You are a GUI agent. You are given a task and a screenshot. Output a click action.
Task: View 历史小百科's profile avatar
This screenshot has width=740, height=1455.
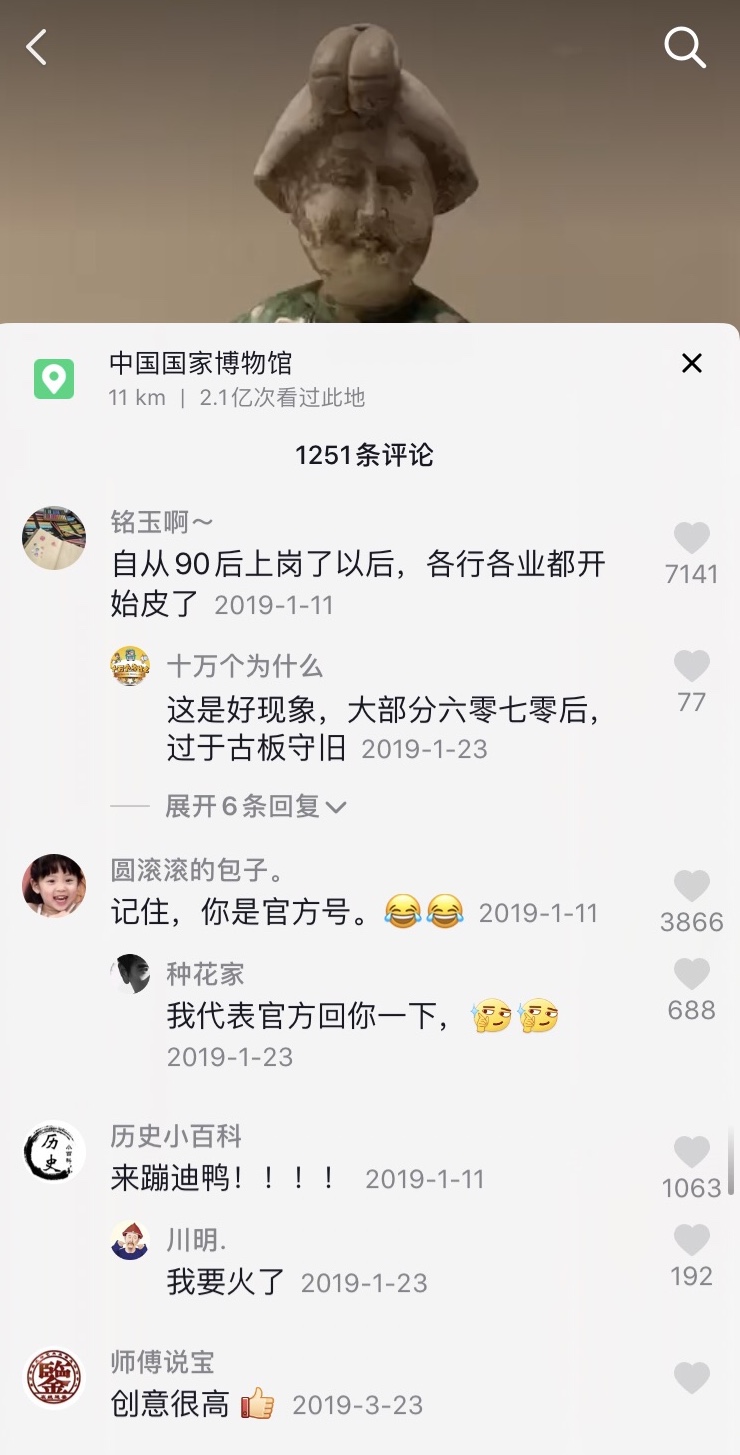[54, 1152]
